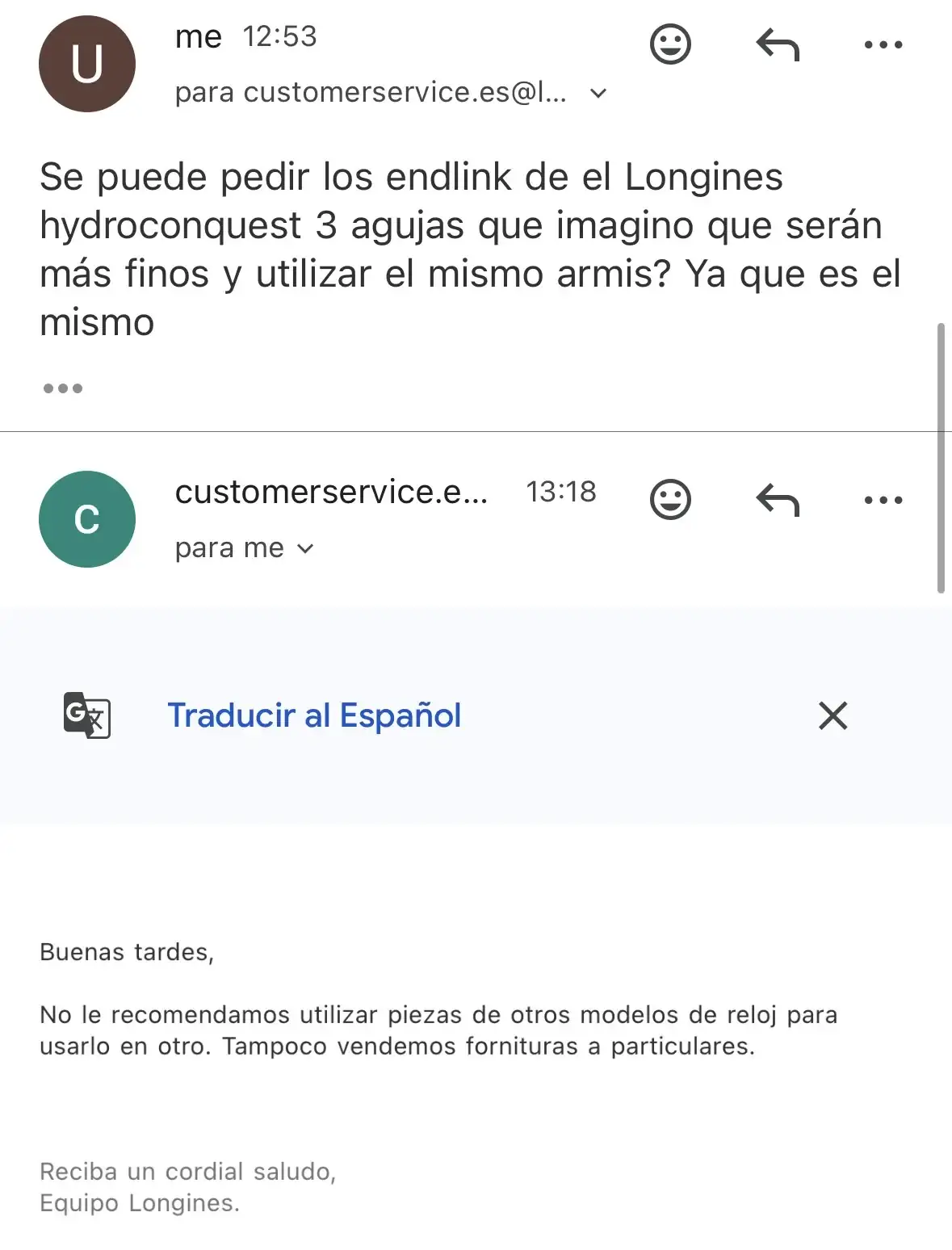Reply to my 12:53 message
Viewport: 952px width, 1250px height.
(777, 44)
